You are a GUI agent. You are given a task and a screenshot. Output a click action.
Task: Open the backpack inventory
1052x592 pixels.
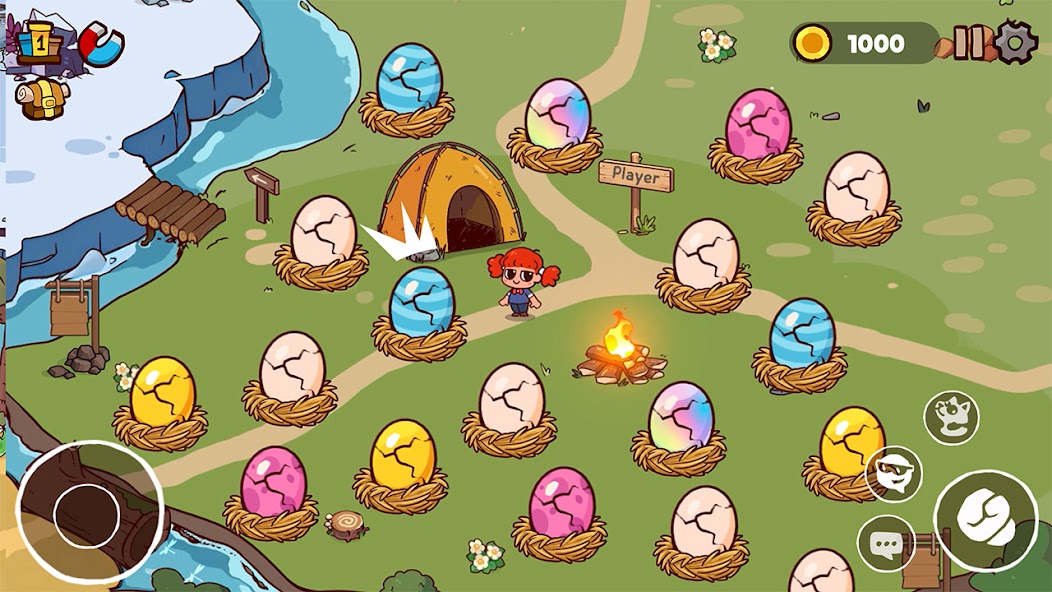pos(43,97)
